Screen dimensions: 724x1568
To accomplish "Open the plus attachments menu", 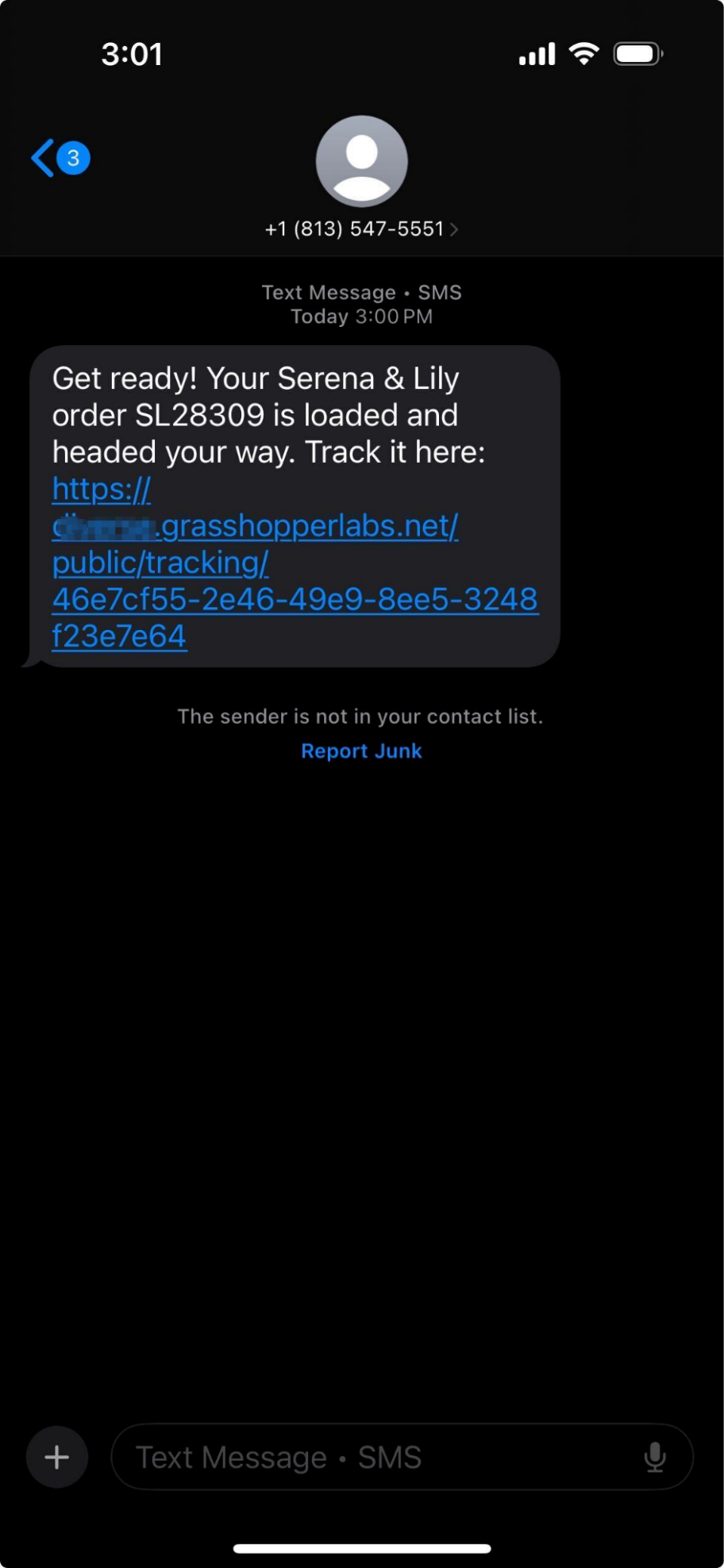I will [x=56, y=1457].
